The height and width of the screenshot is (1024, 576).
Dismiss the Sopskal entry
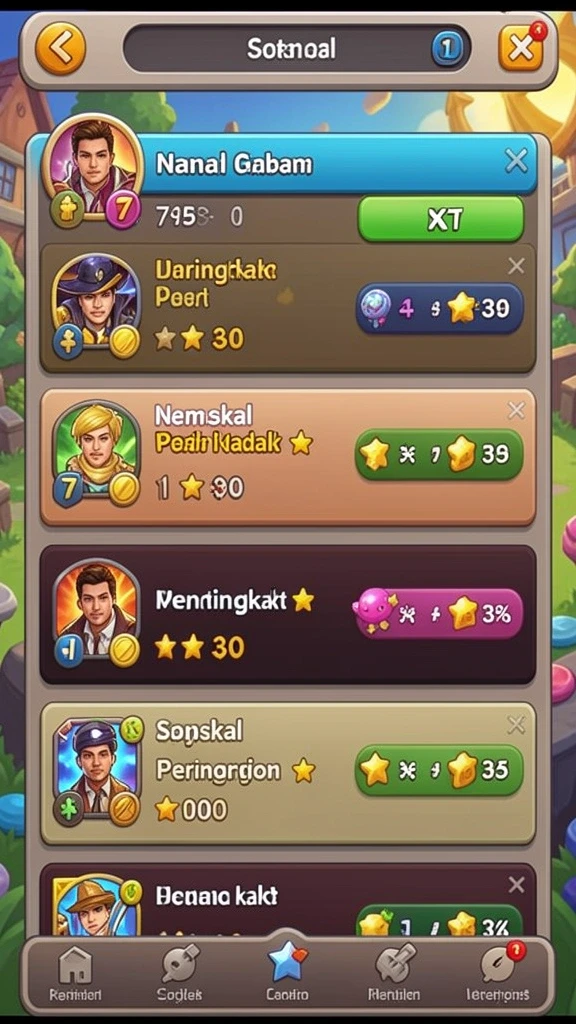pos(516,724)
